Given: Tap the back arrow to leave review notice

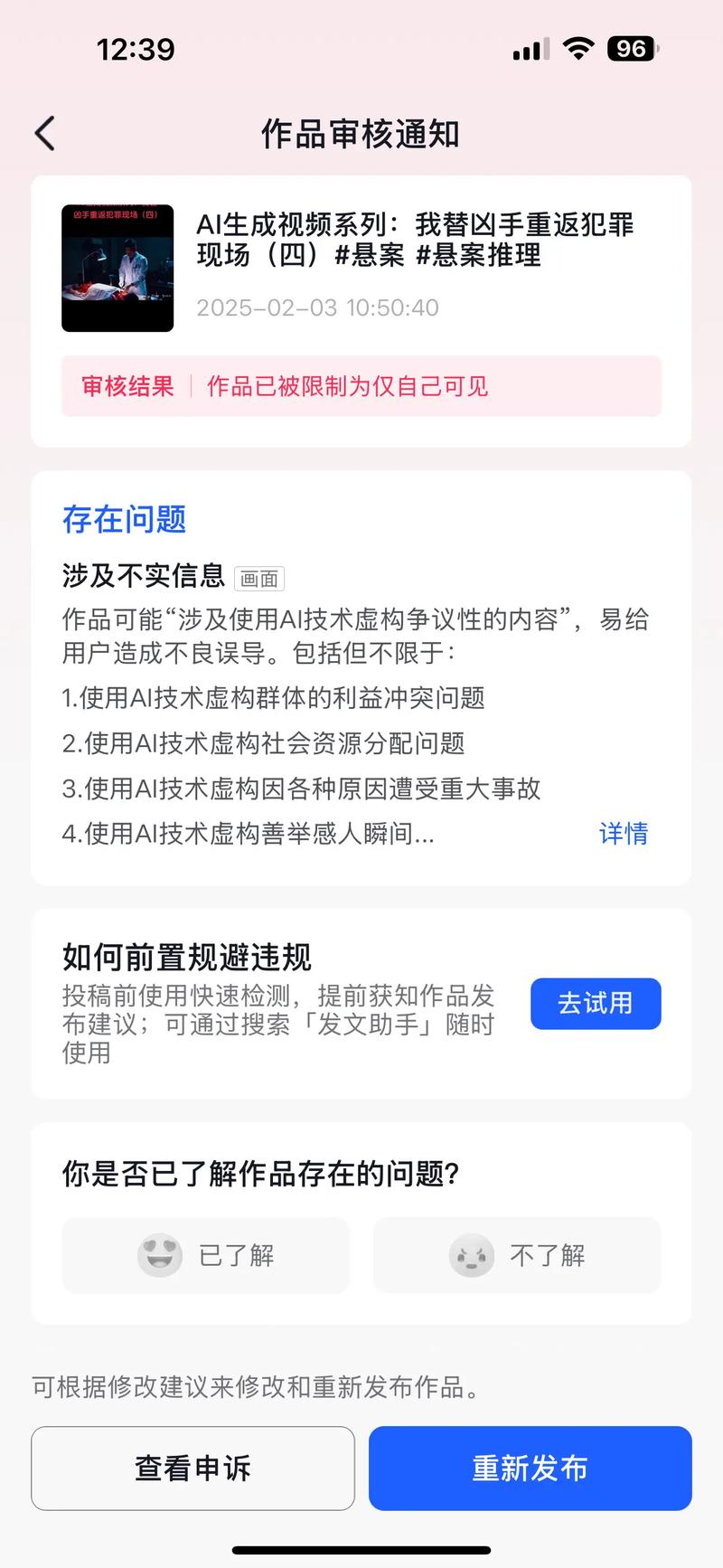Looking at the screenshot, I should click(43, 132).
